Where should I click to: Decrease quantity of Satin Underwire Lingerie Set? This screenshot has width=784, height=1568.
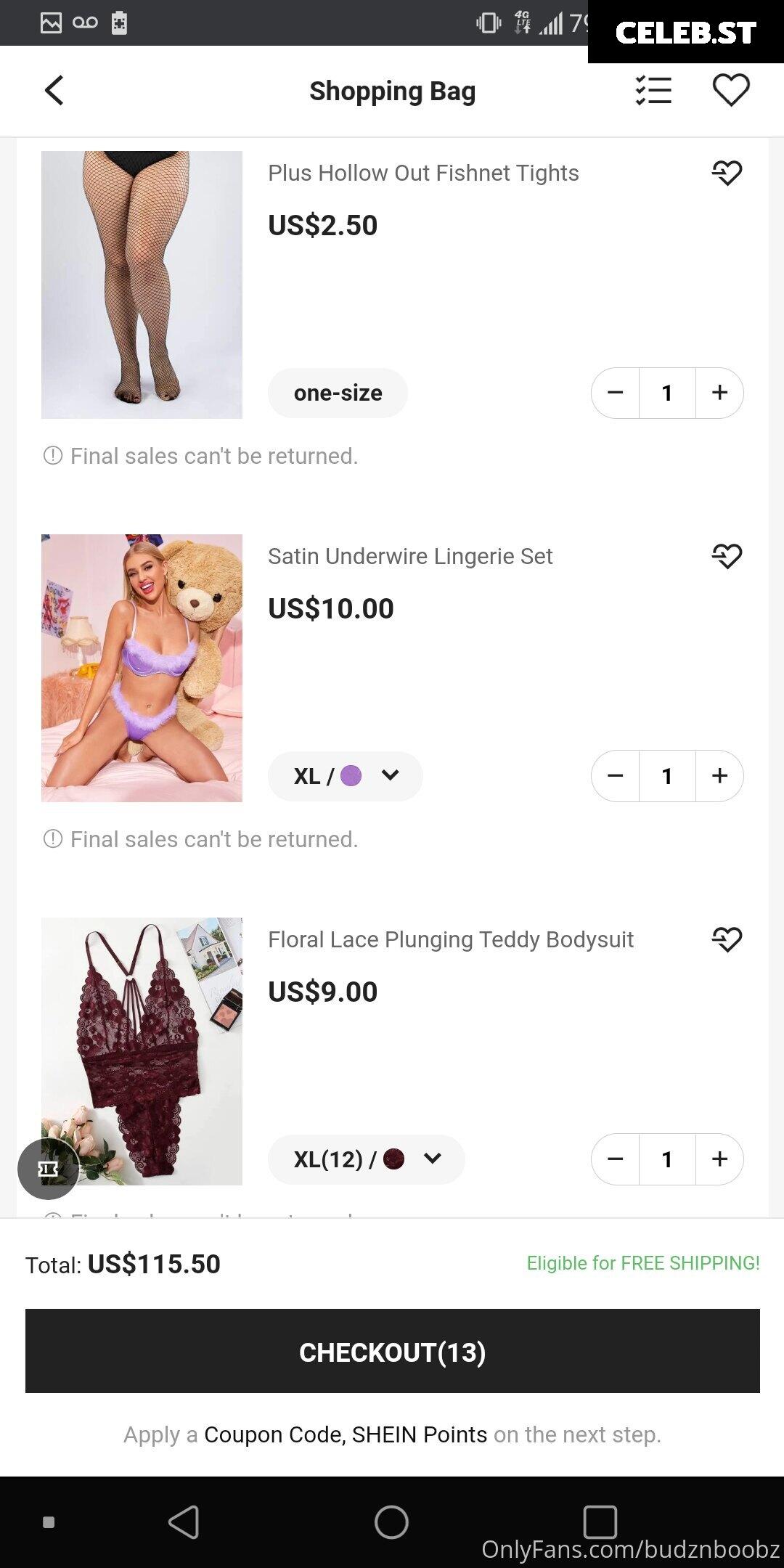(x=616, y=776)
